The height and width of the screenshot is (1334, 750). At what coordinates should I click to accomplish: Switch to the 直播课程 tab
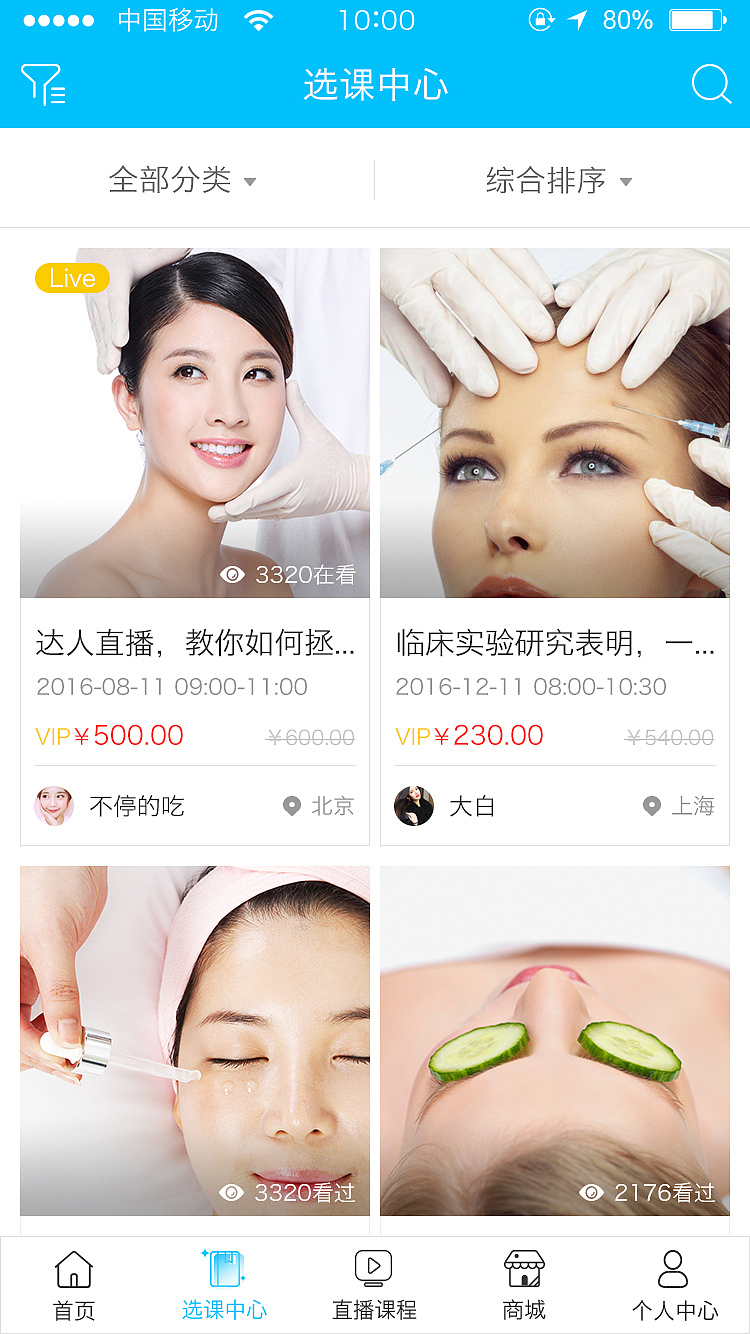click(x=373, y=1285)
